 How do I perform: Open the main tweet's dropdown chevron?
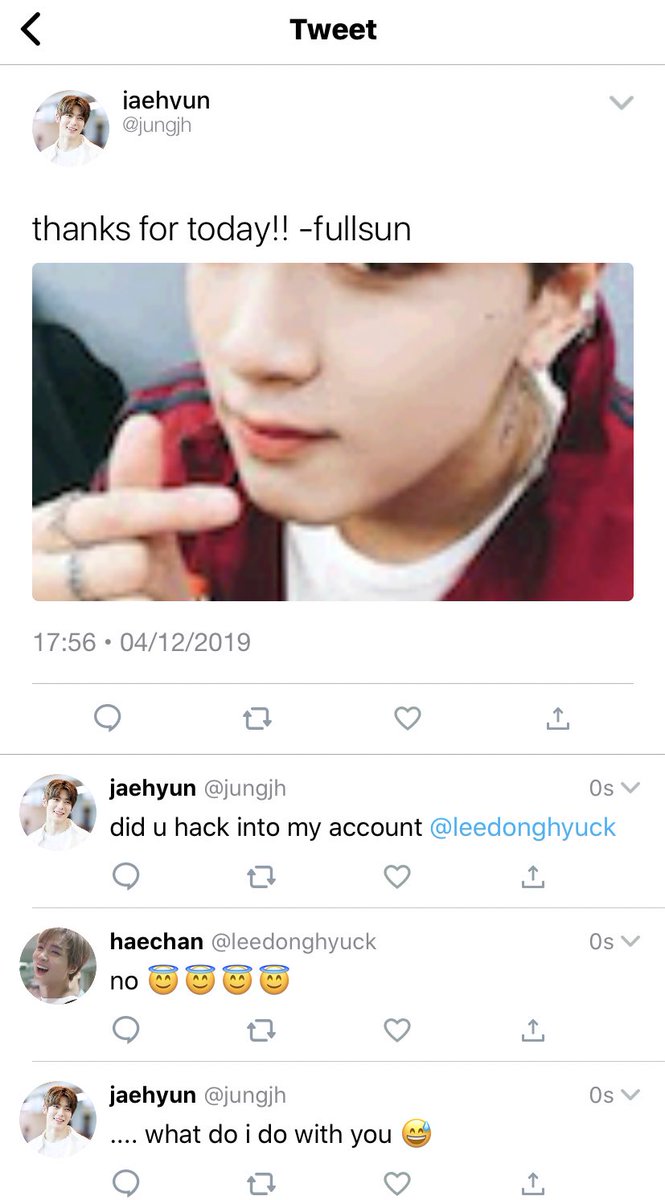point(621,102)
